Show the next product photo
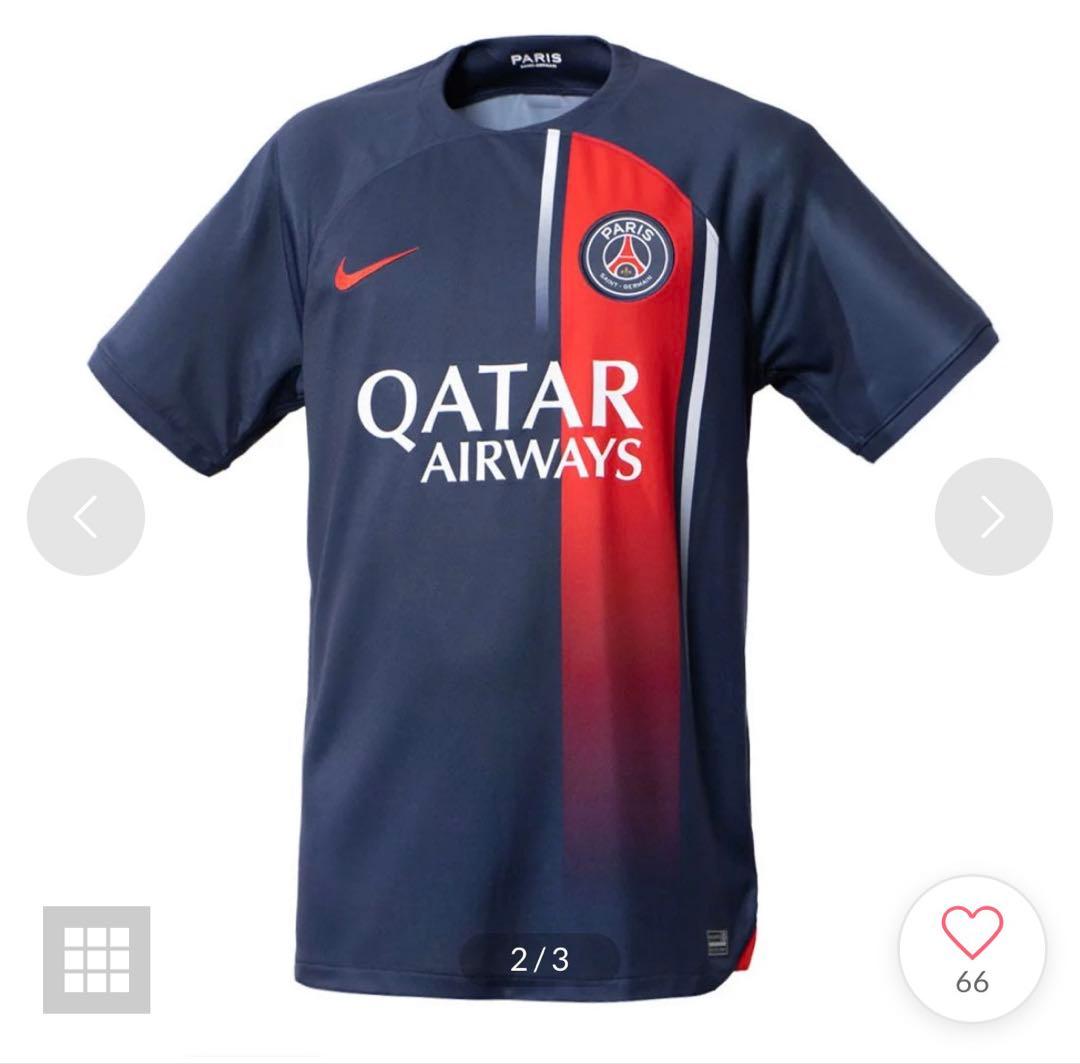Screen dimensions: 1080x1064 993,517
